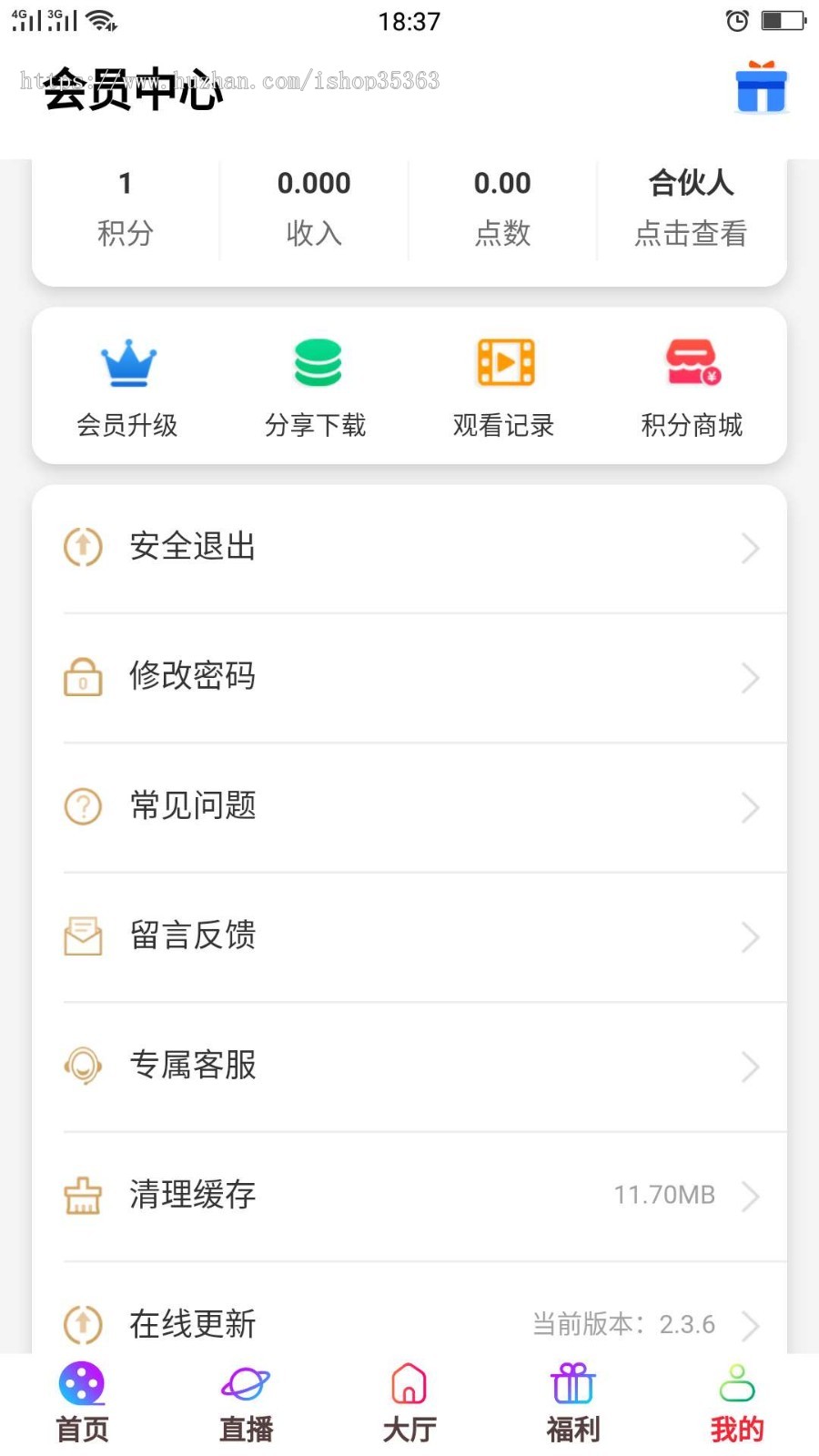Click the envelope icon beside 留言反馈
Viewport: 819px width, 1456px height.
pos(83,936)
